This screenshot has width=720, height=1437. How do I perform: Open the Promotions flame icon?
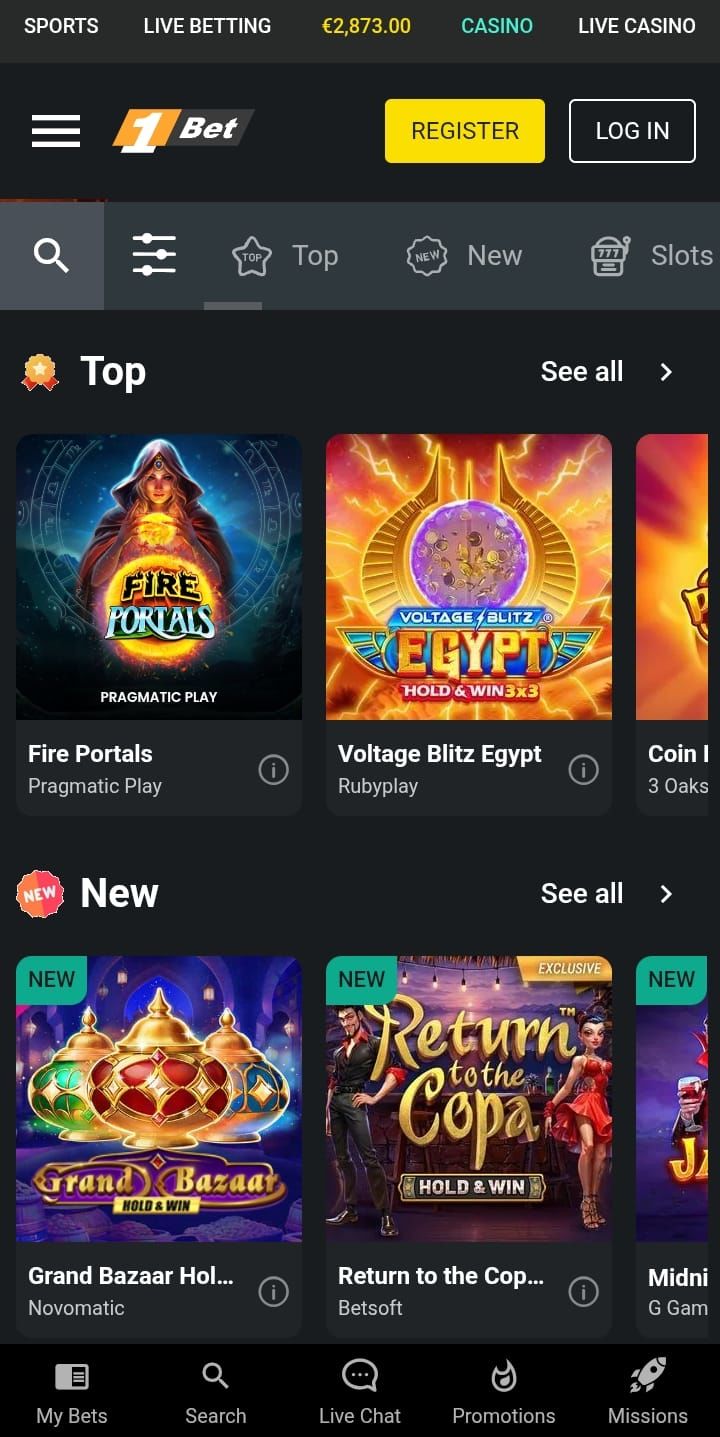pyautogui.click(x=504, y=1390)
